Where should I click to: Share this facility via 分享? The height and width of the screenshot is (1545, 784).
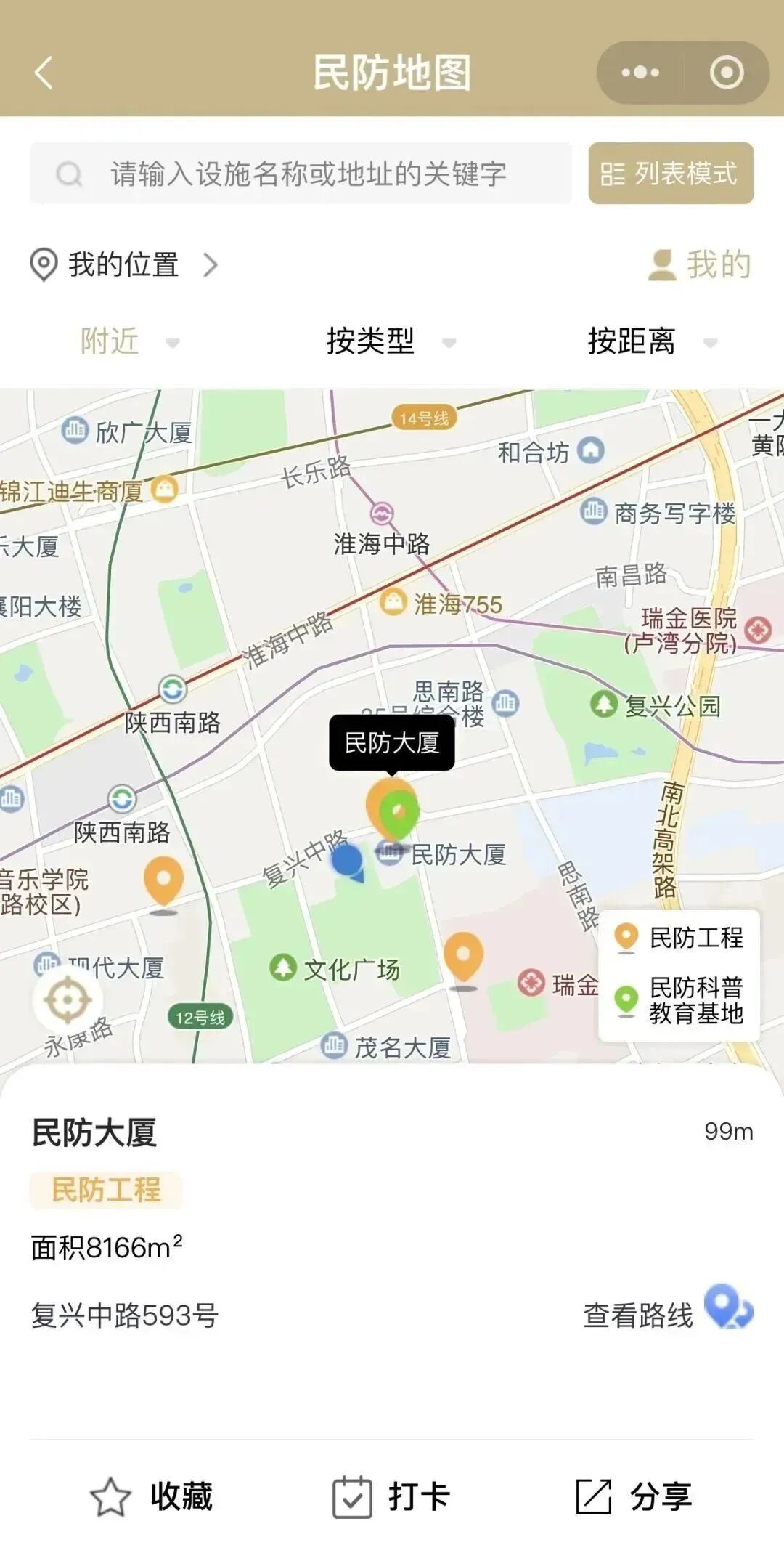(x=633, y=1496)
